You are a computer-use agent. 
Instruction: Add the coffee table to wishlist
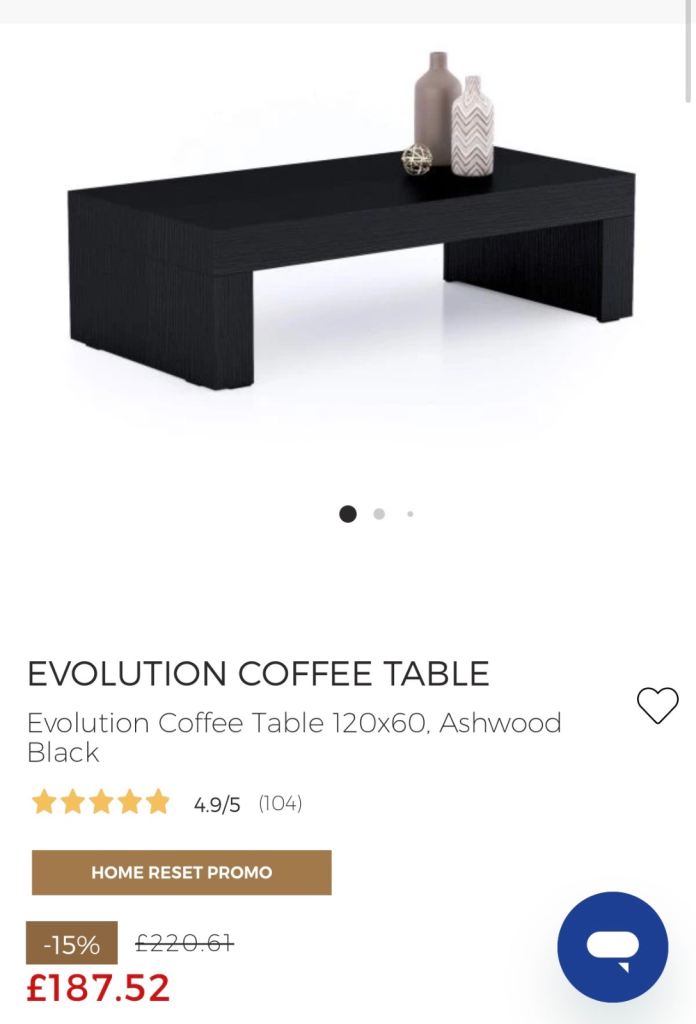pos(657,705)
